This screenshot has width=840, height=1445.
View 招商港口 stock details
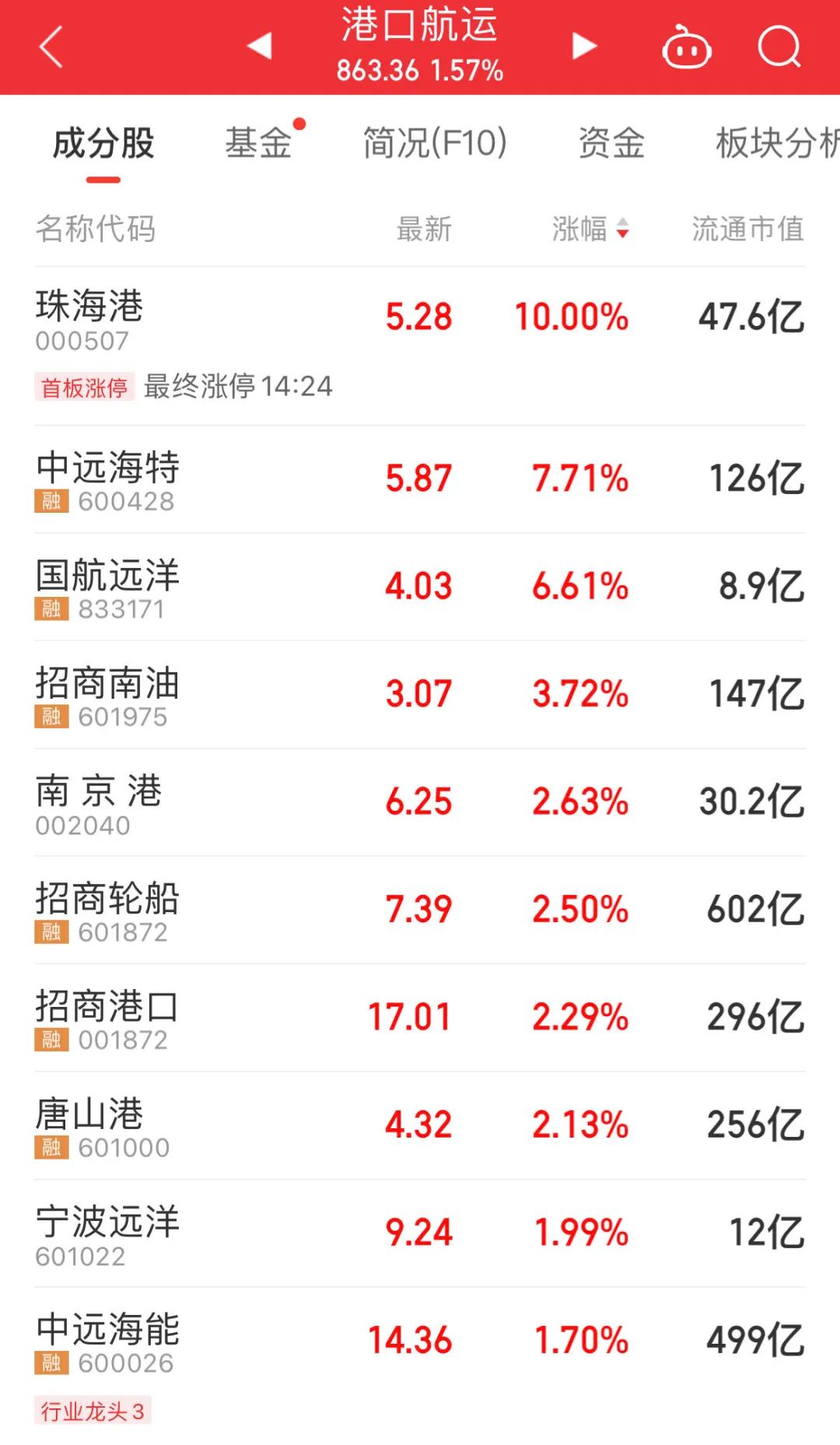tap(420, 1019)
